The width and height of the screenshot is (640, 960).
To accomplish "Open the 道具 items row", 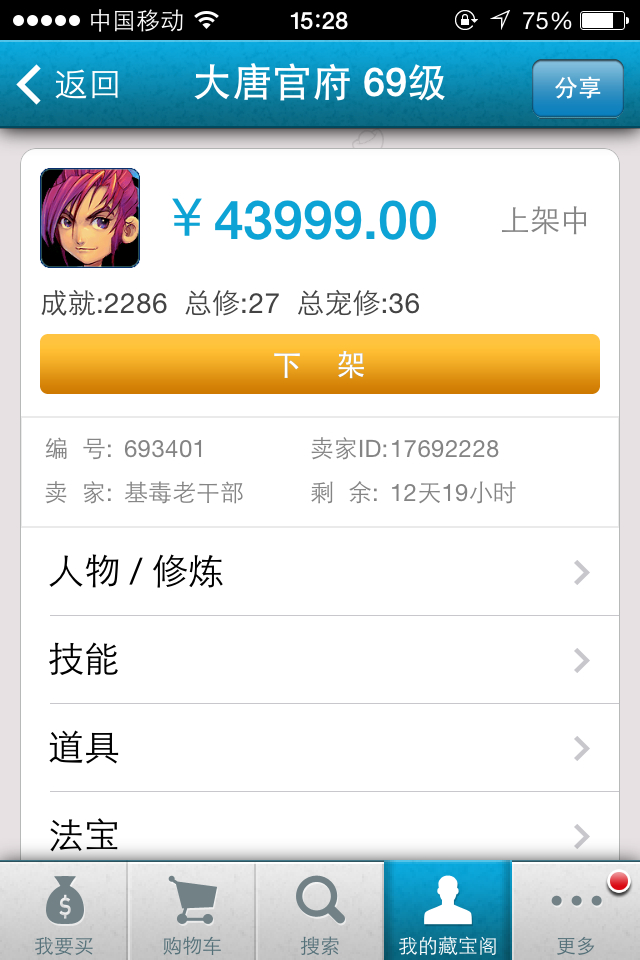I will pos(320,748).
